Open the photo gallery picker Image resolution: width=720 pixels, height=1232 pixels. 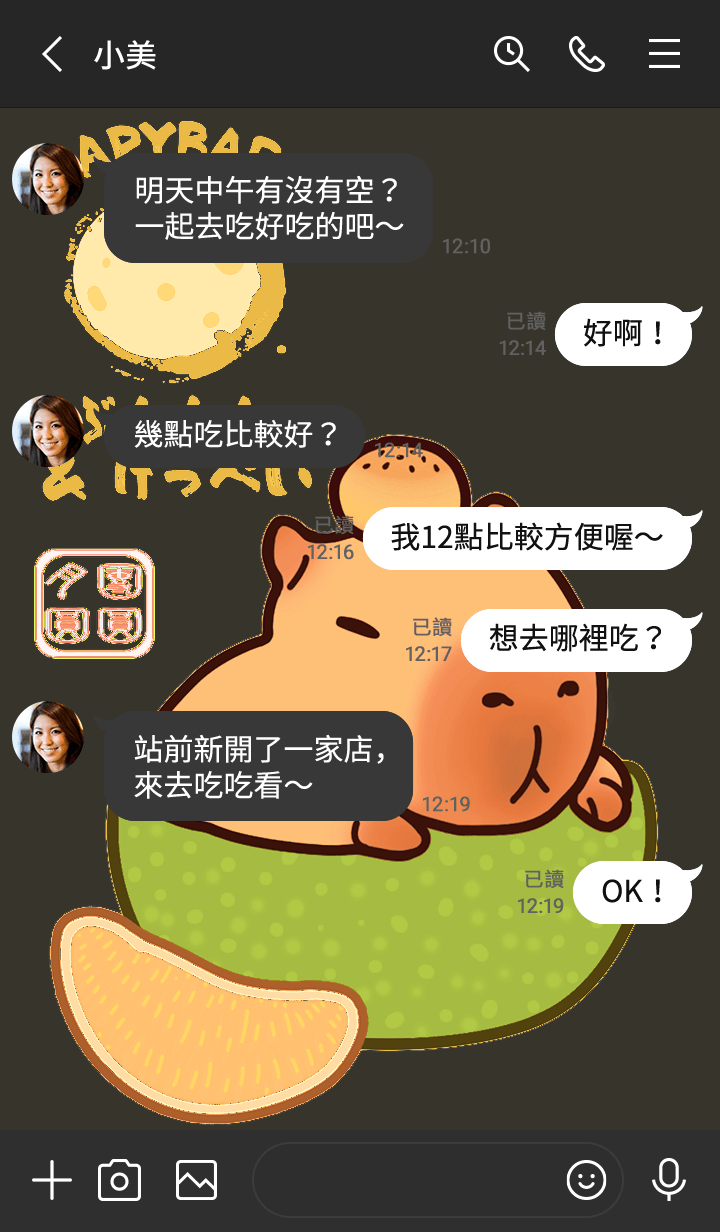[x=196, y=1181]
